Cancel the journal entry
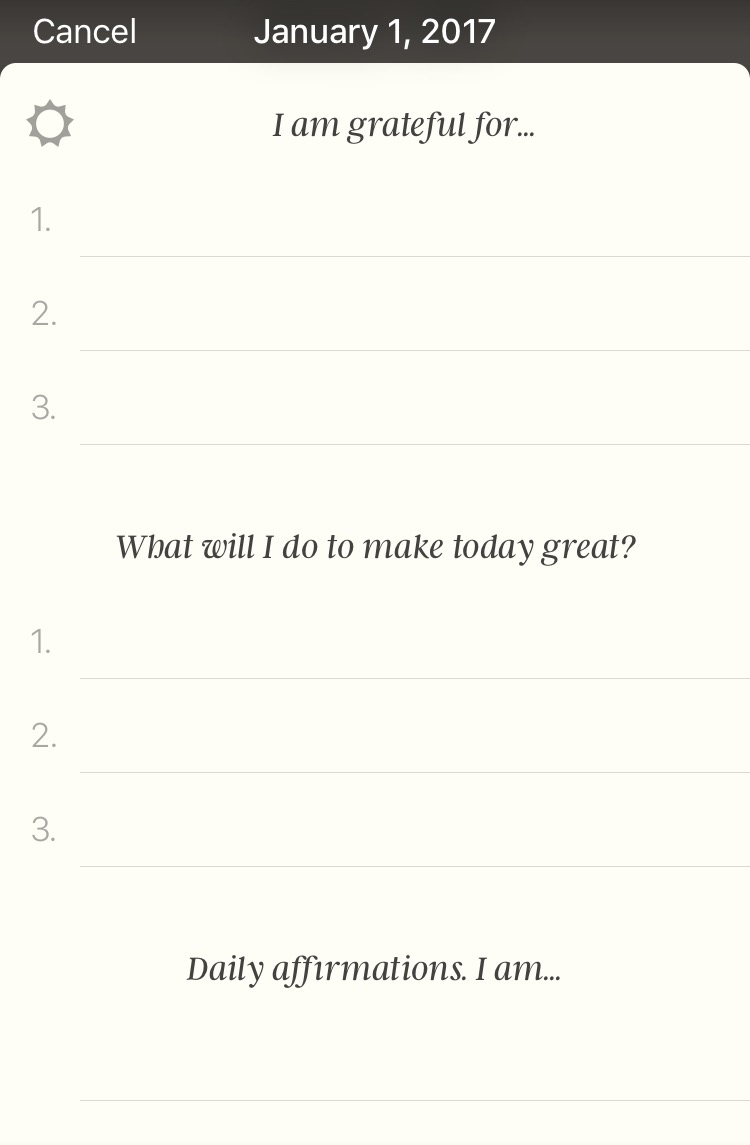 click(x=84, y=32)
